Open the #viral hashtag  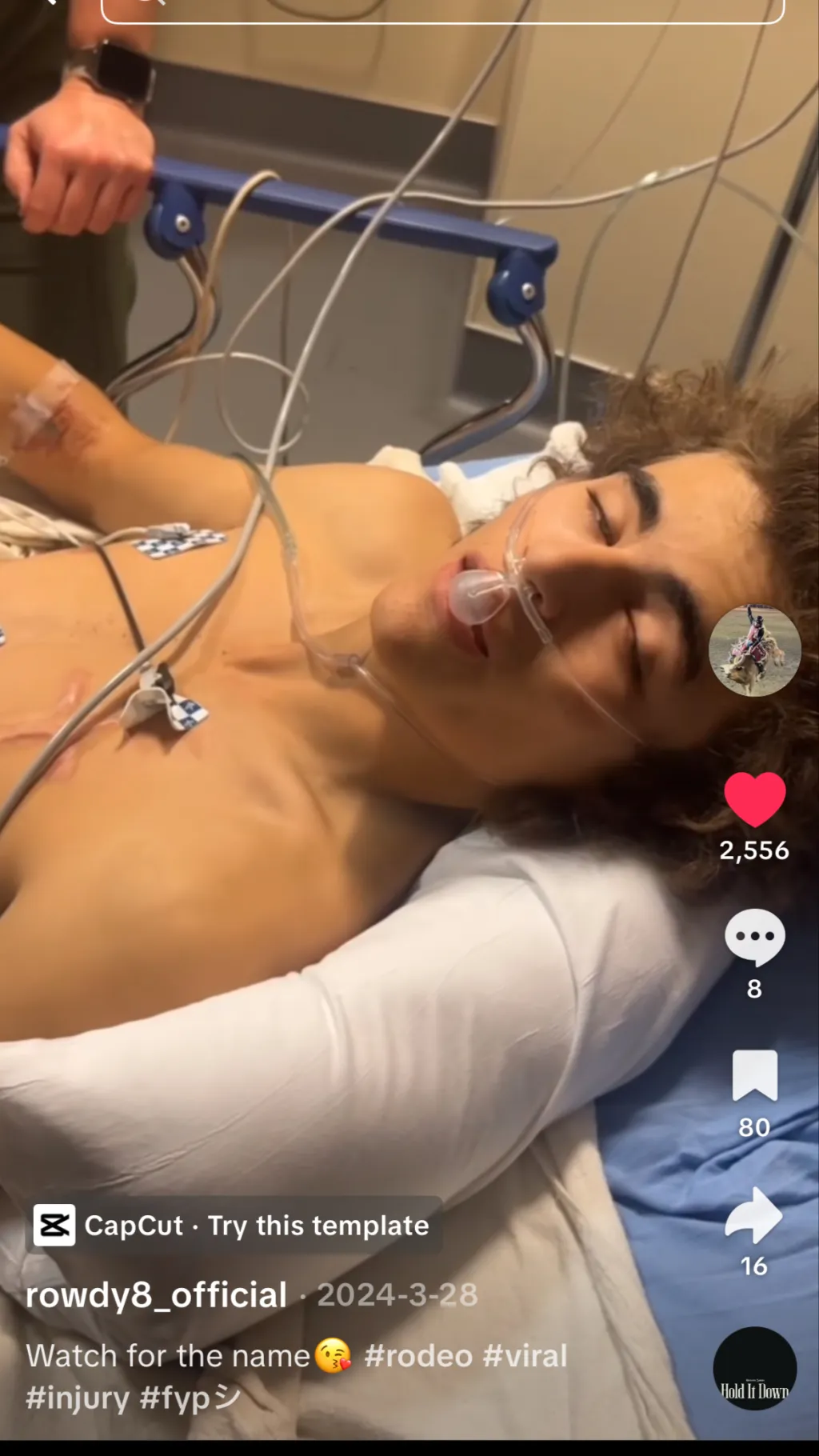point(525,1356)
